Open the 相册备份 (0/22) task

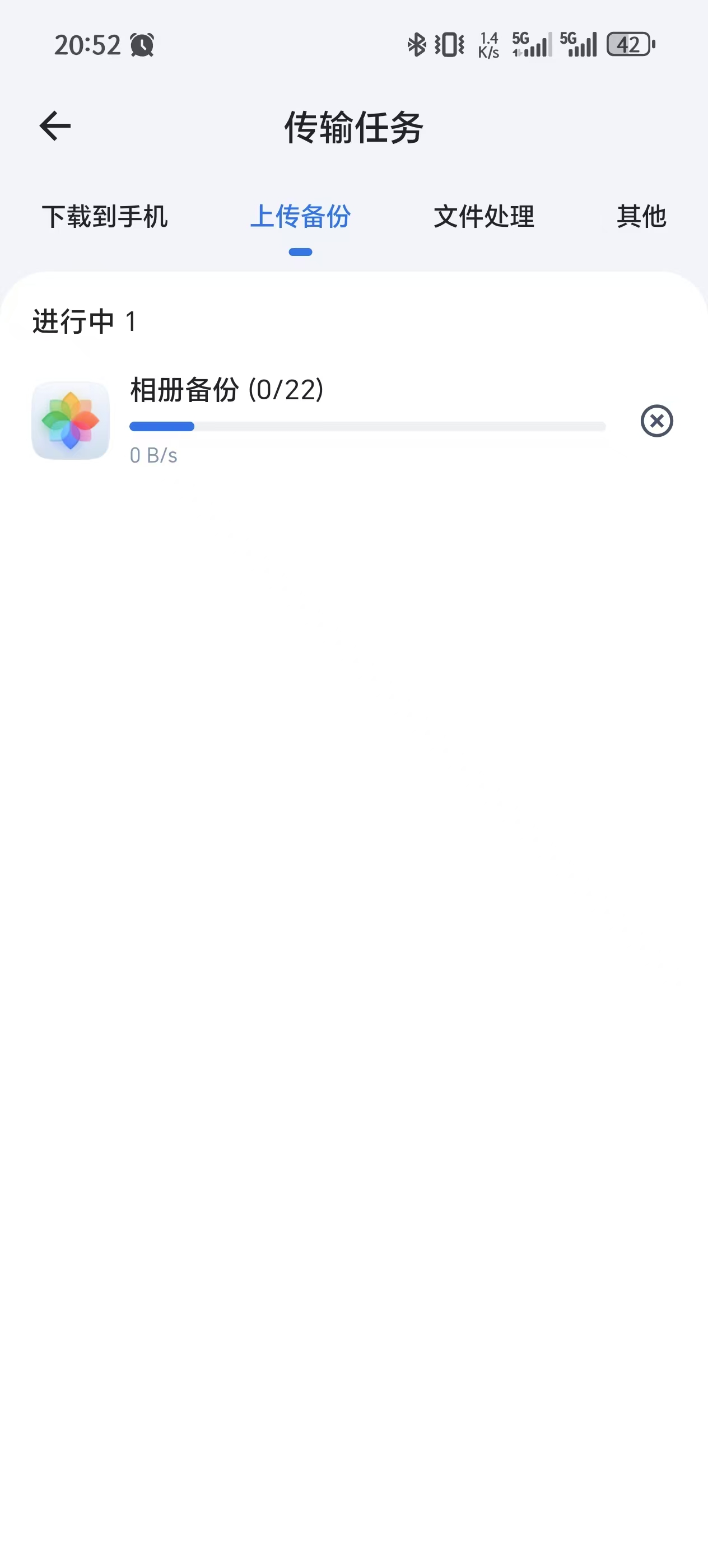click(226, 390)
